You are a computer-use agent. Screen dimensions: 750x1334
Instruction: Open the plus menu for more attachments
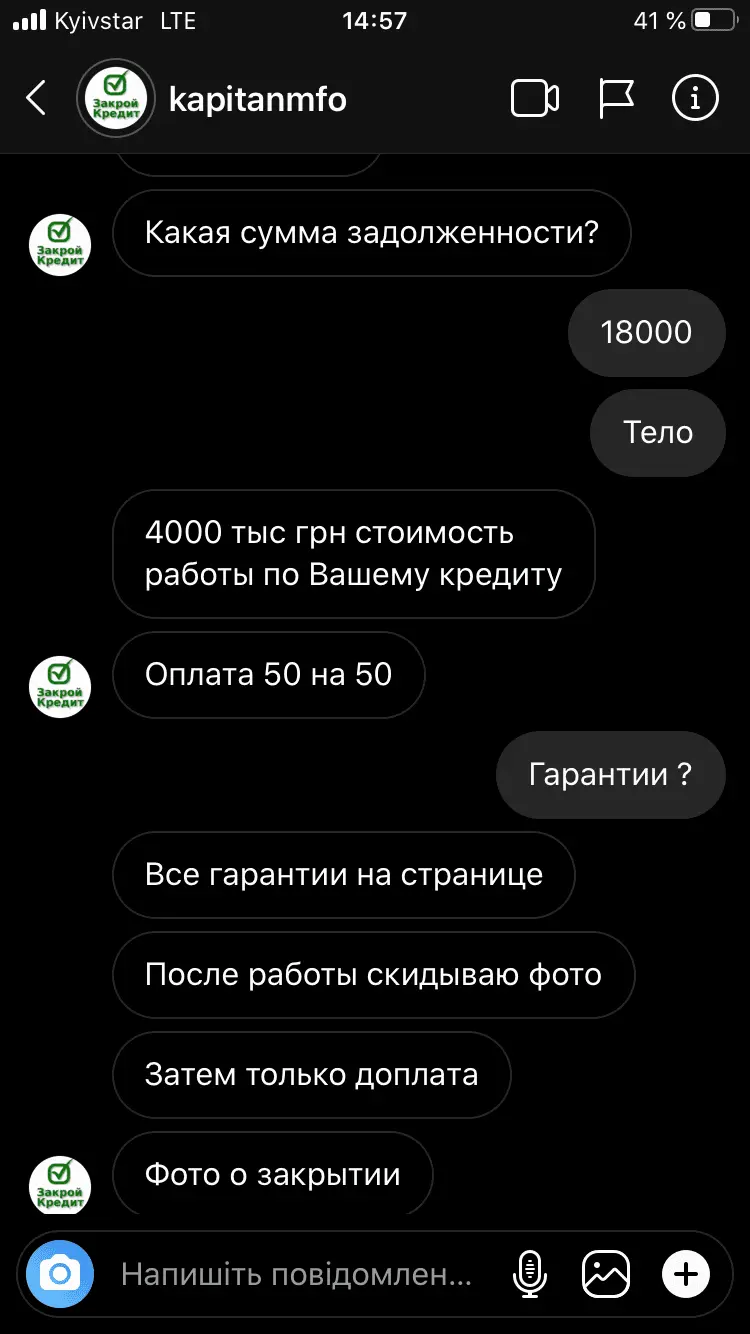point(686,1274)
